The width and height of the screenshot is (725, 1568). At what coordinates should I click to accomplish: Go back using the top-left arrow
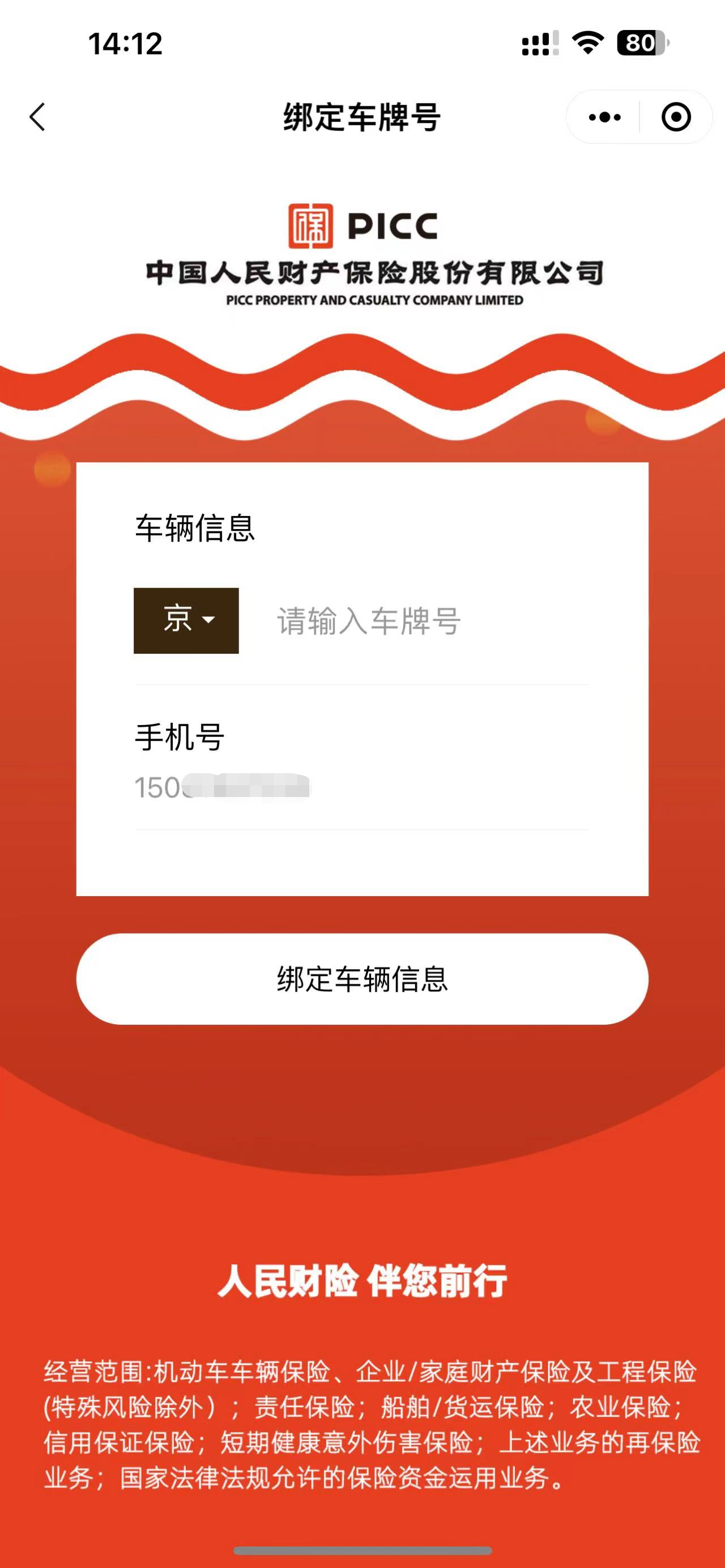pyautogui.click(x=38, y=117)
